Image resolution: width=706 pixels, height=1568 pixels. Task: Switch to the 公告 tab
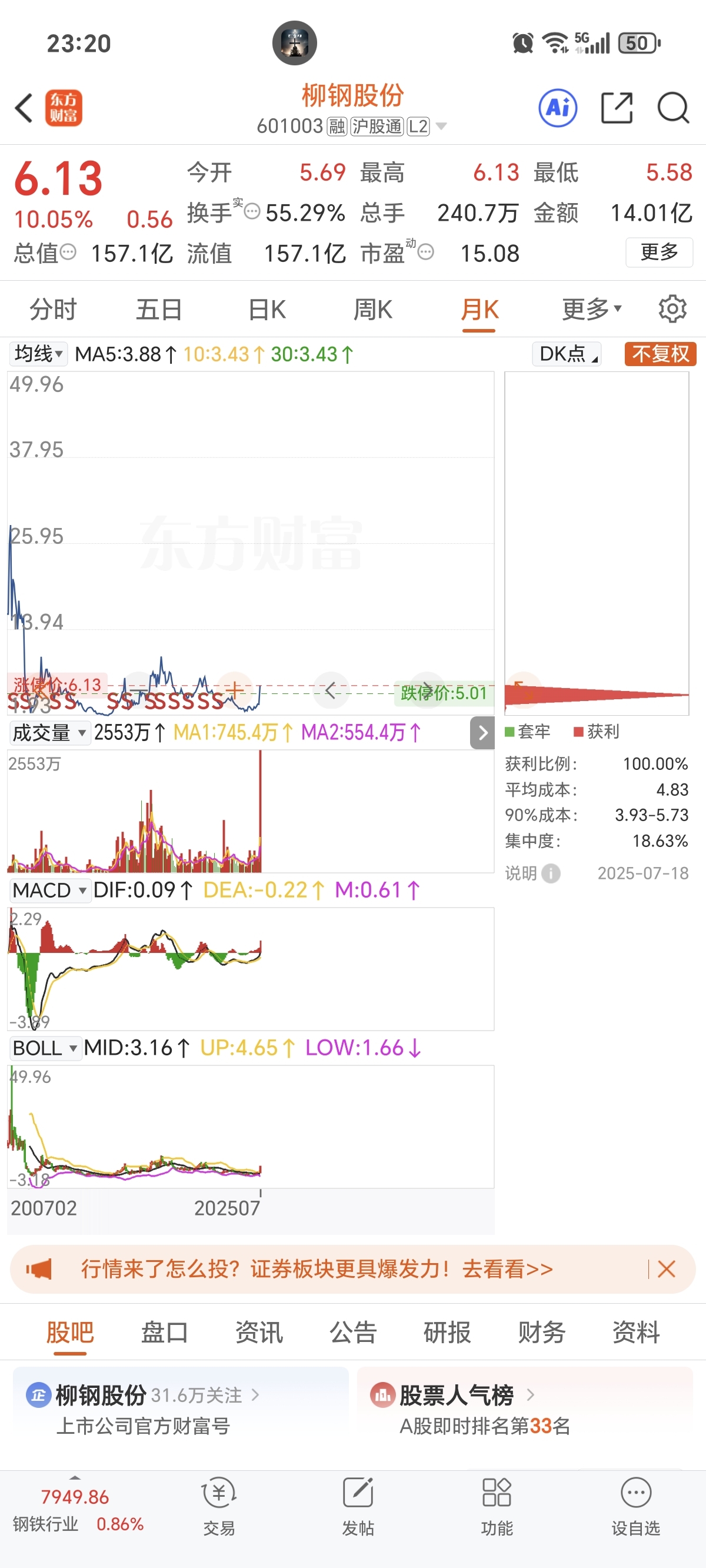(353, 1333)
